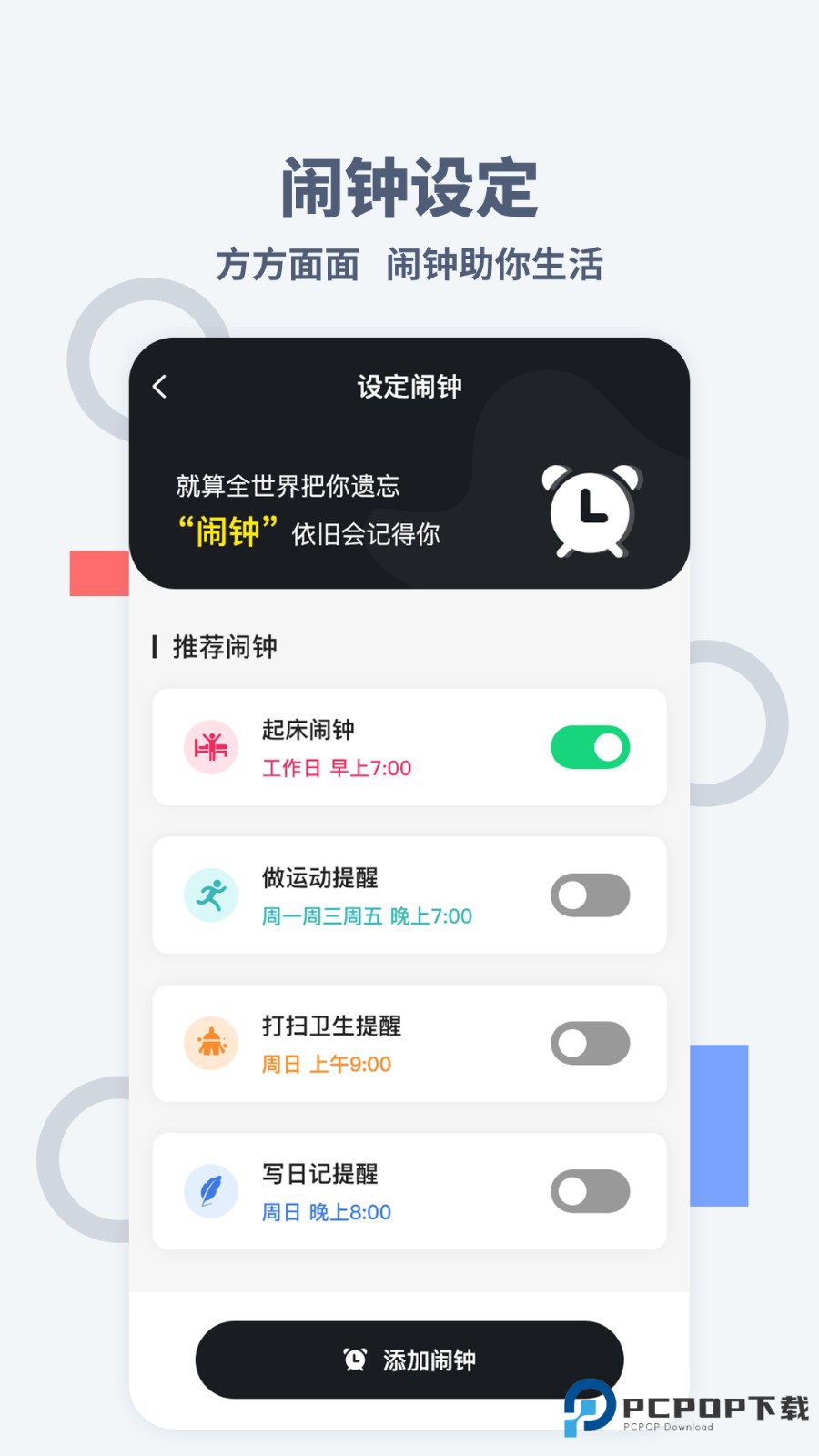The width and height of the screenshot is (819, 1456).
Task: Enable the 写日记提醒 diary switch
Action: click(x=590, y=1191)
